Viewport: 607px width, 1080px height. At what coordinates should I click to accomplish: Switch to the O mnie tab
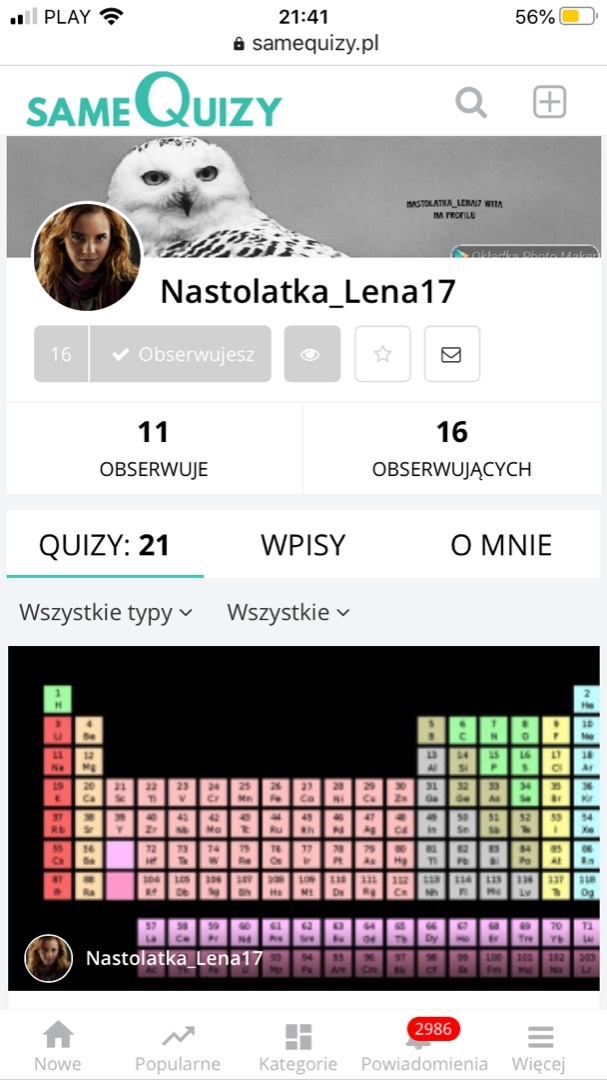[501, 545]
